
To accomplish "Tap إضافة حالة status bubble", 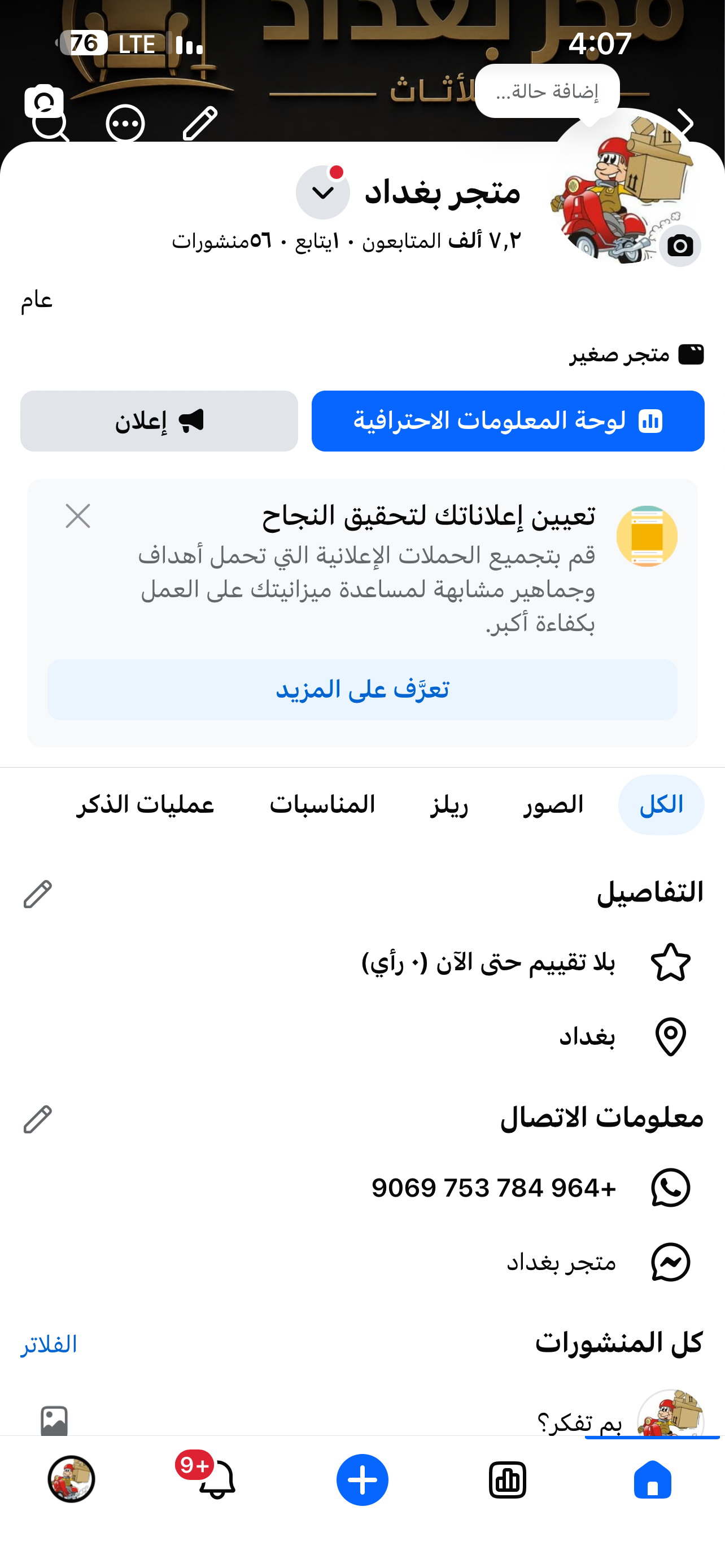I will (547, 91).
